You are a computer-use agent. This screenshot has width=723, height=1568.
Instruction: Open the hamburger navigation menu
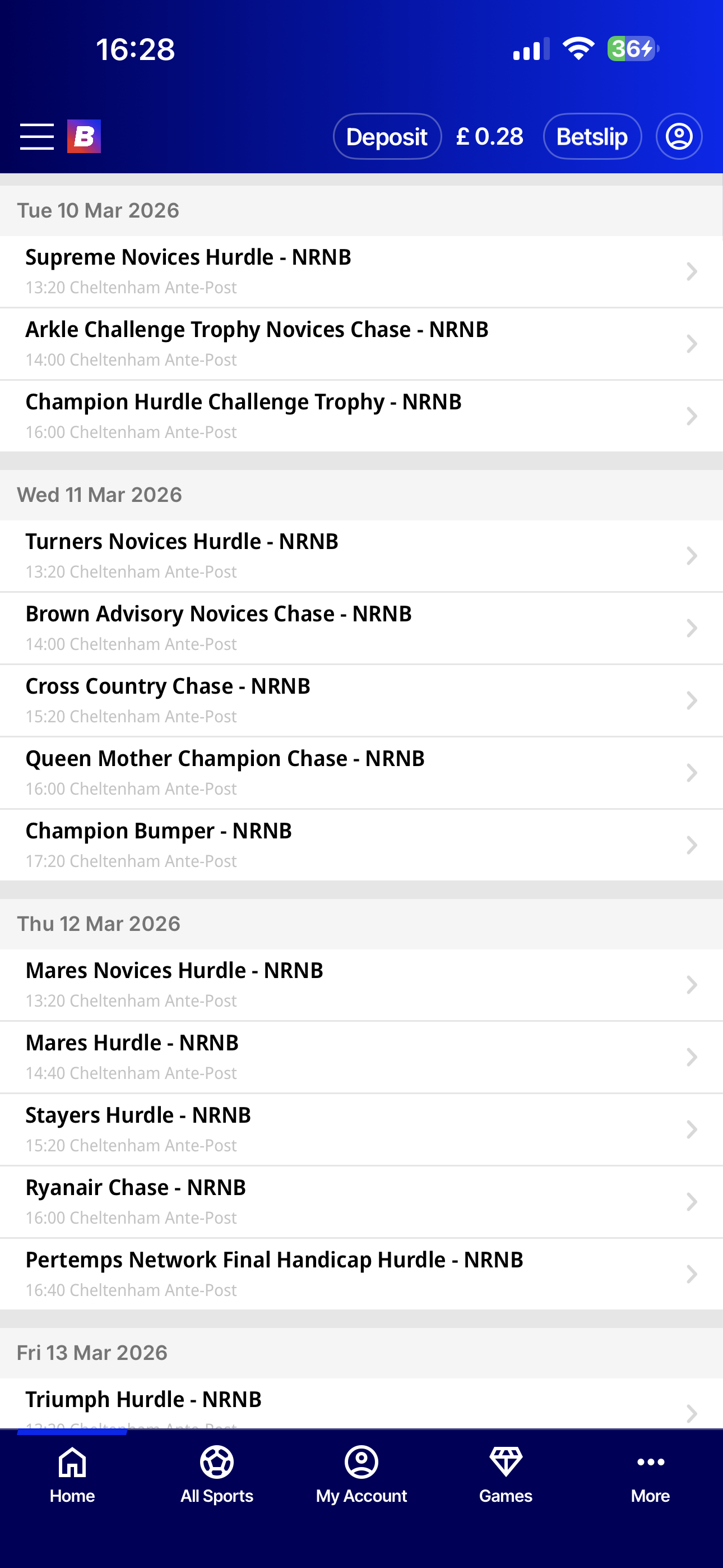[36, 136]
